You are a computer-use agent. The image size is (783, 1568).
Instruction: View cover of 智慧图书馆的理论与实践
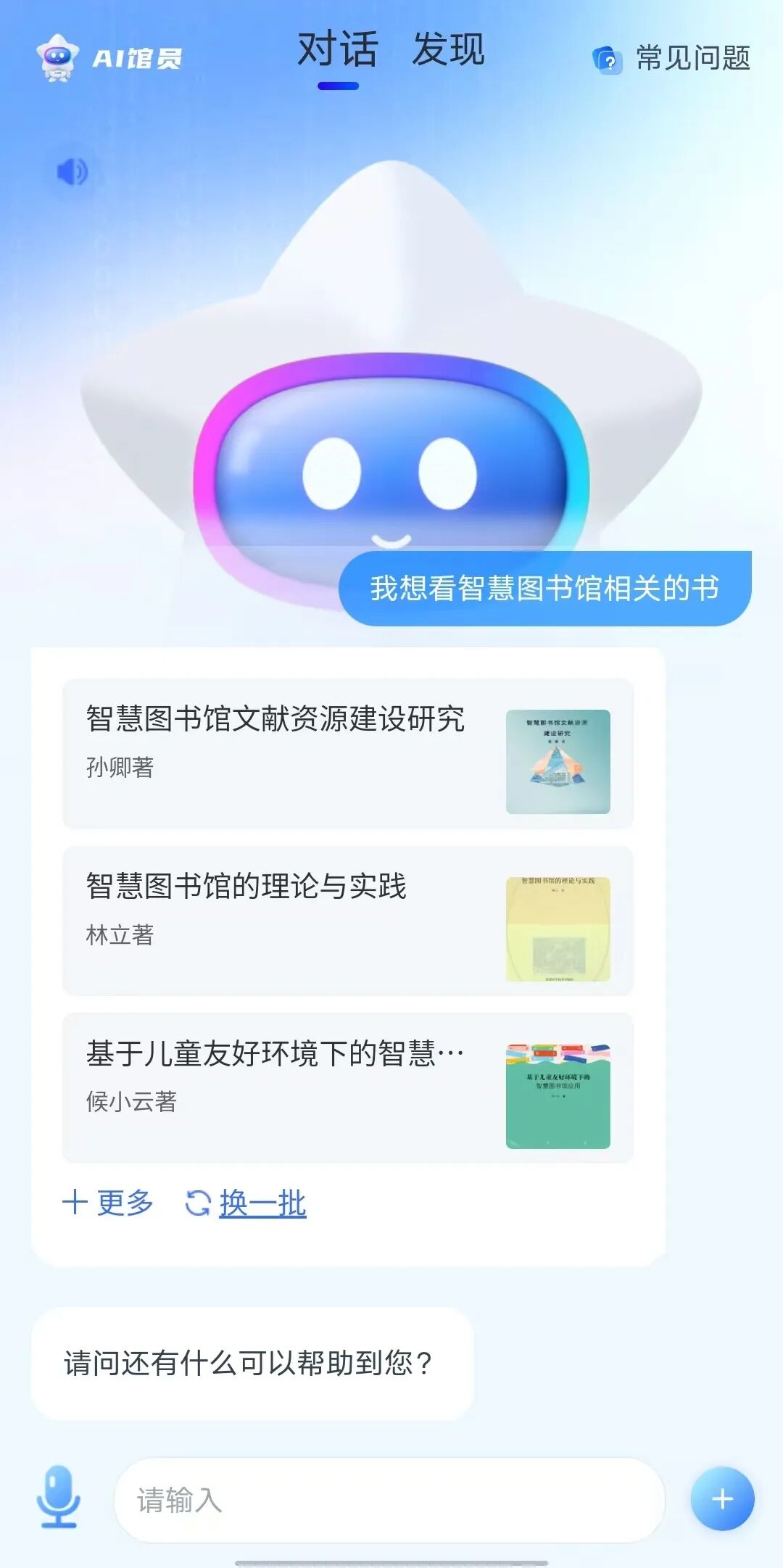[559, 928]
